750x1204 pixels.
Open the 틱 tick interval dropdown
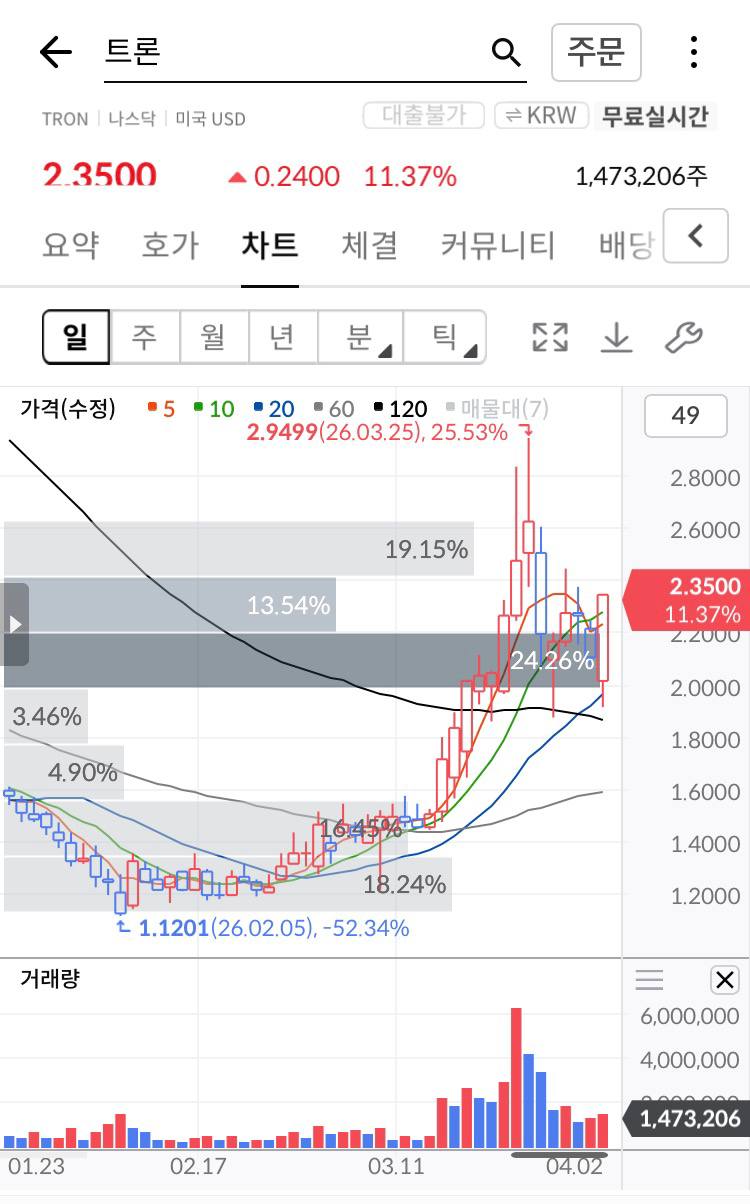pos(445,337)
